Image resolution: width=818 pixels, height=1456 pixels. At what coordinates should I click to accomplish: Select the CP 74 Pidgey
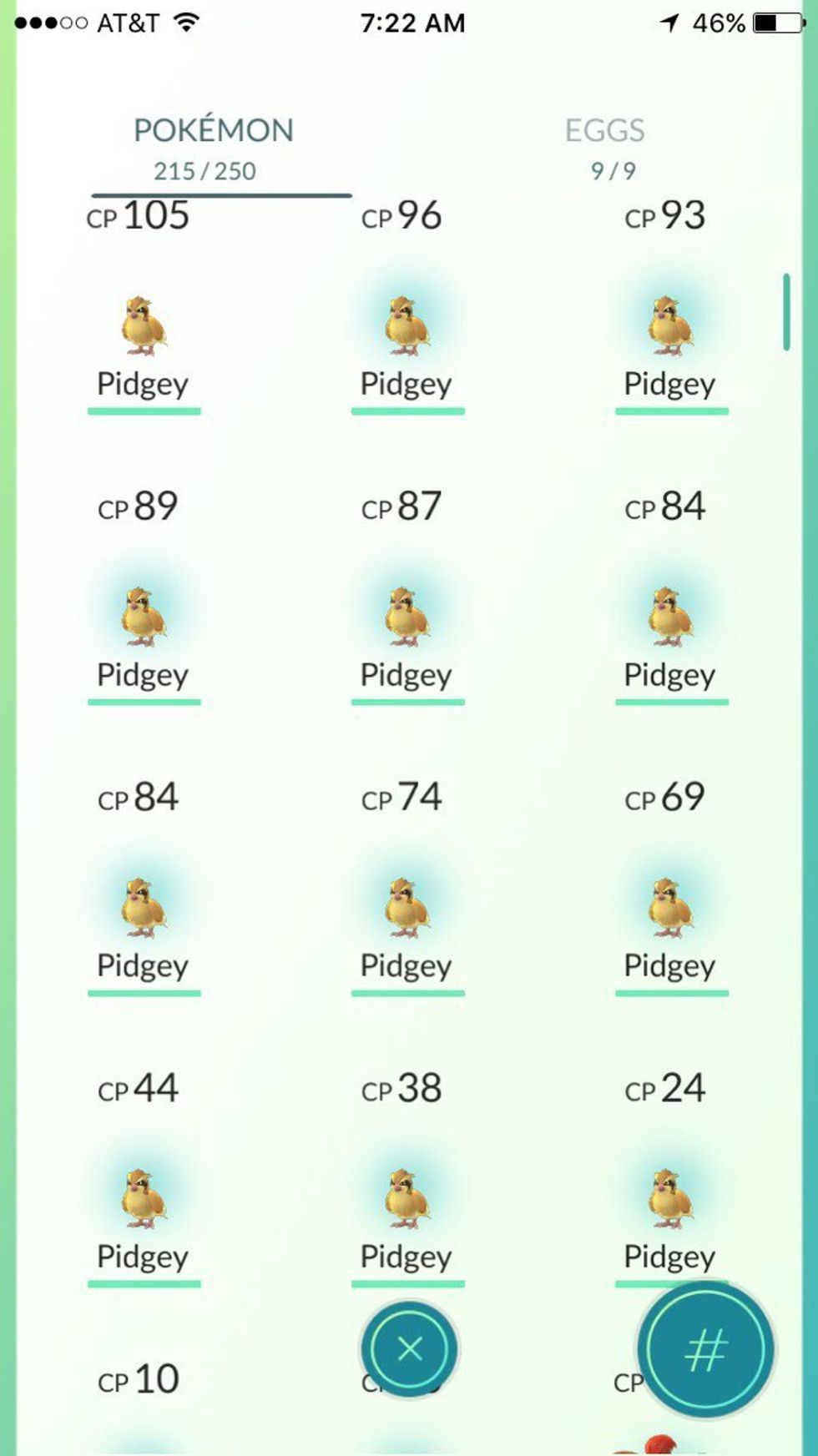coord(407,908)
